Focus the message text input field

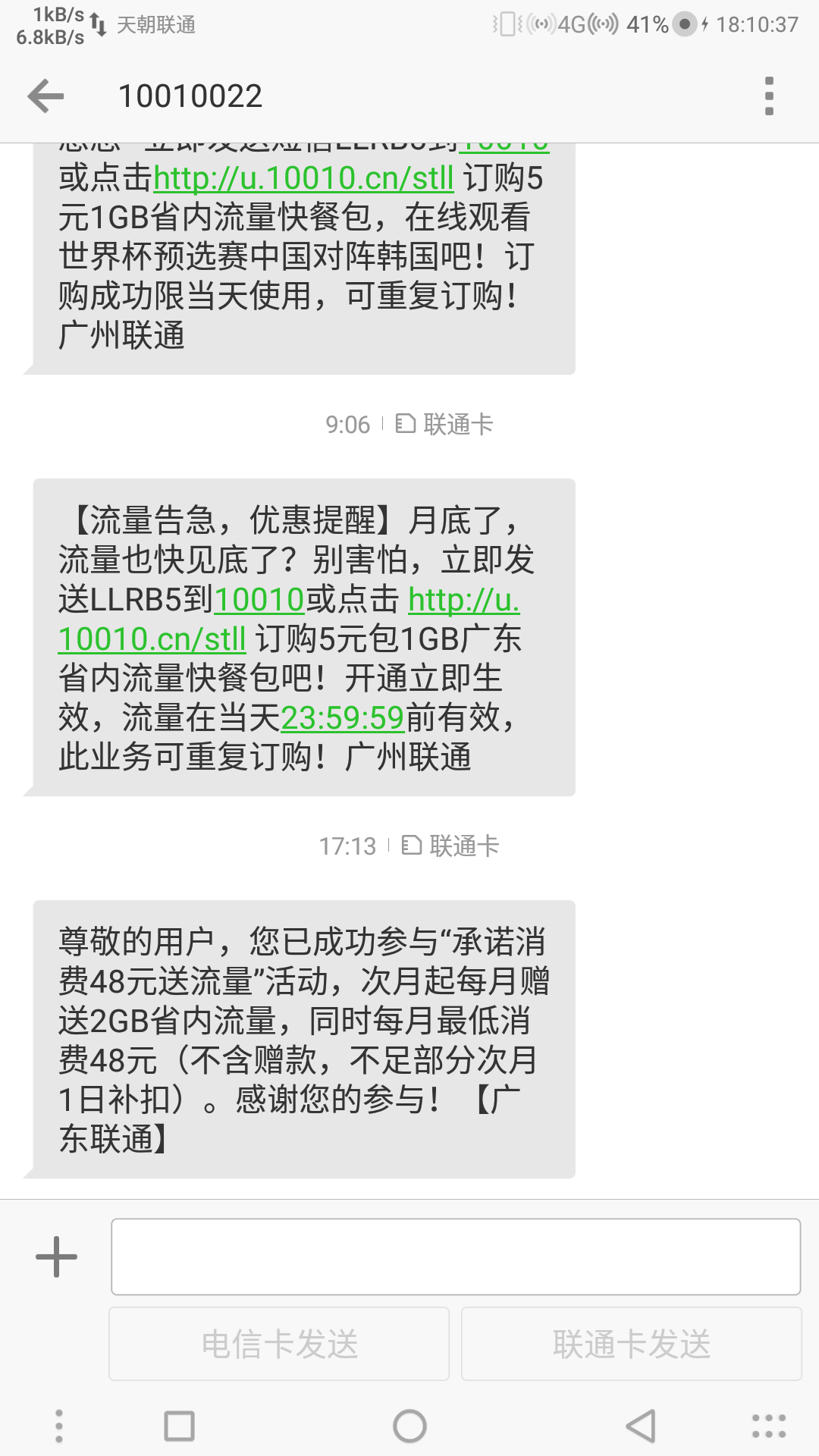pos(456,1257)
